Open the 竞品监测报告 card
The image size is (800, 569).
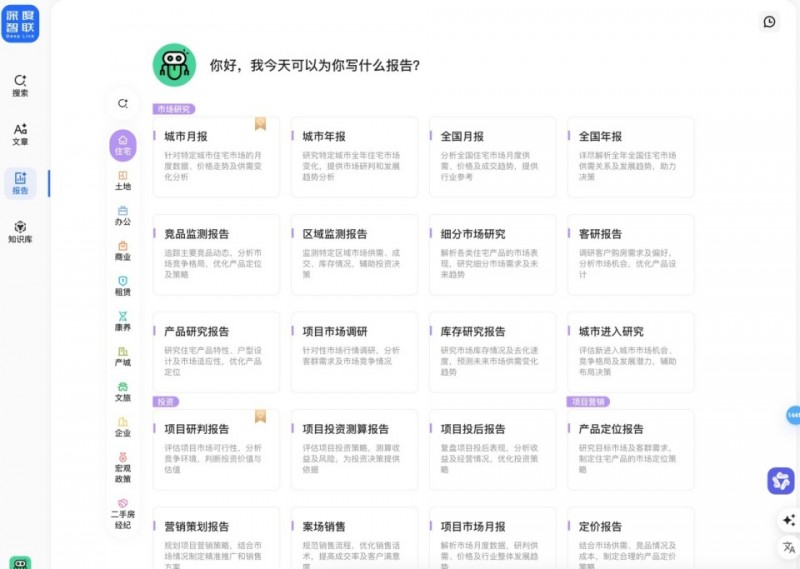tap(215, 253)
